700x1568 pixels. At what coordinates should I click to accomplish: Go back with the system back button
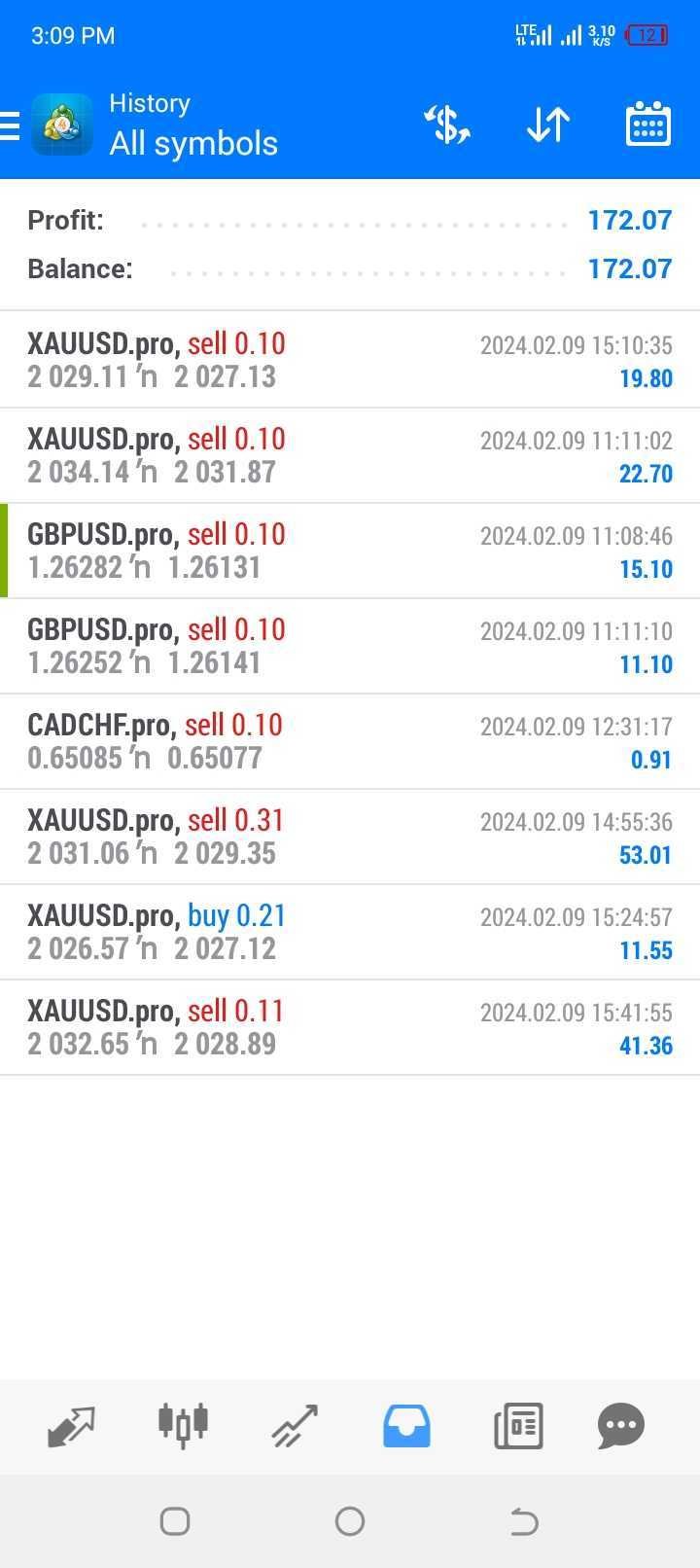524,1521
